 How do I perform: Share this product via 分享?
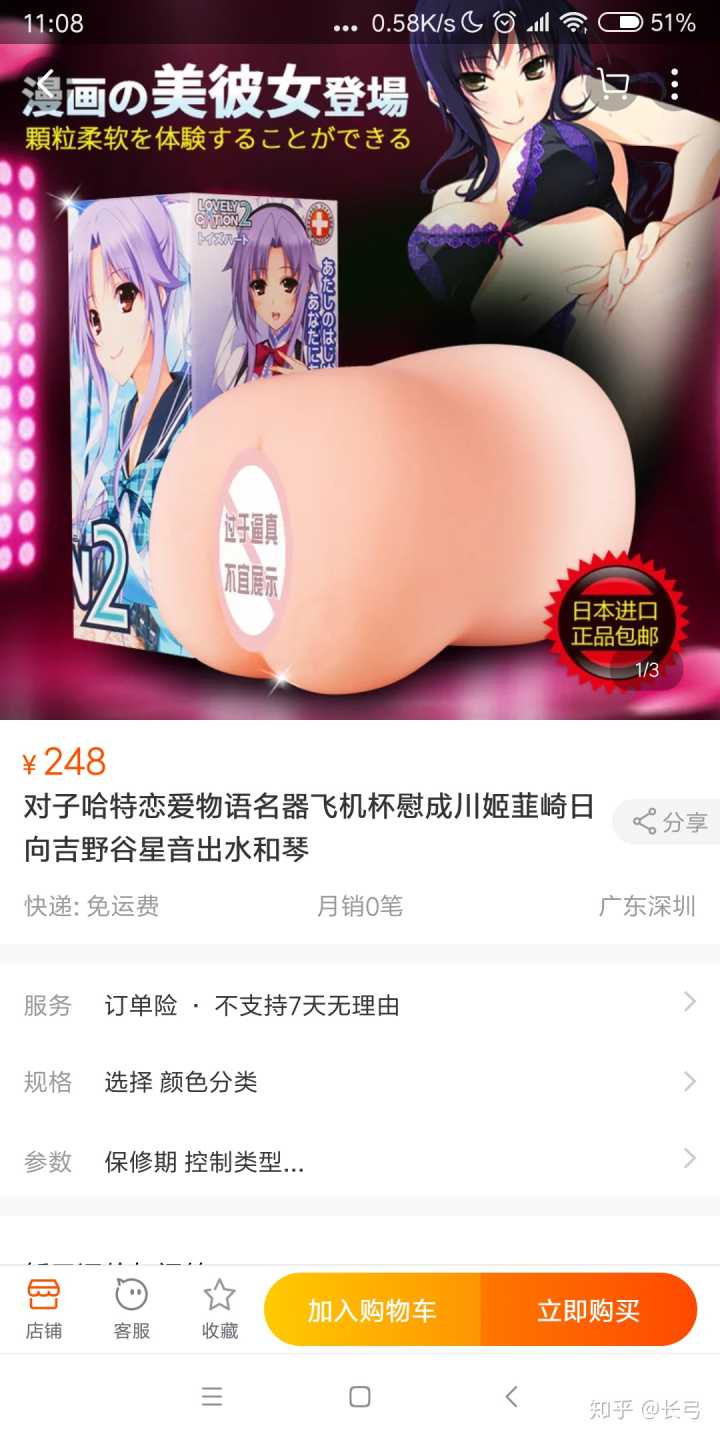[670, 822]
